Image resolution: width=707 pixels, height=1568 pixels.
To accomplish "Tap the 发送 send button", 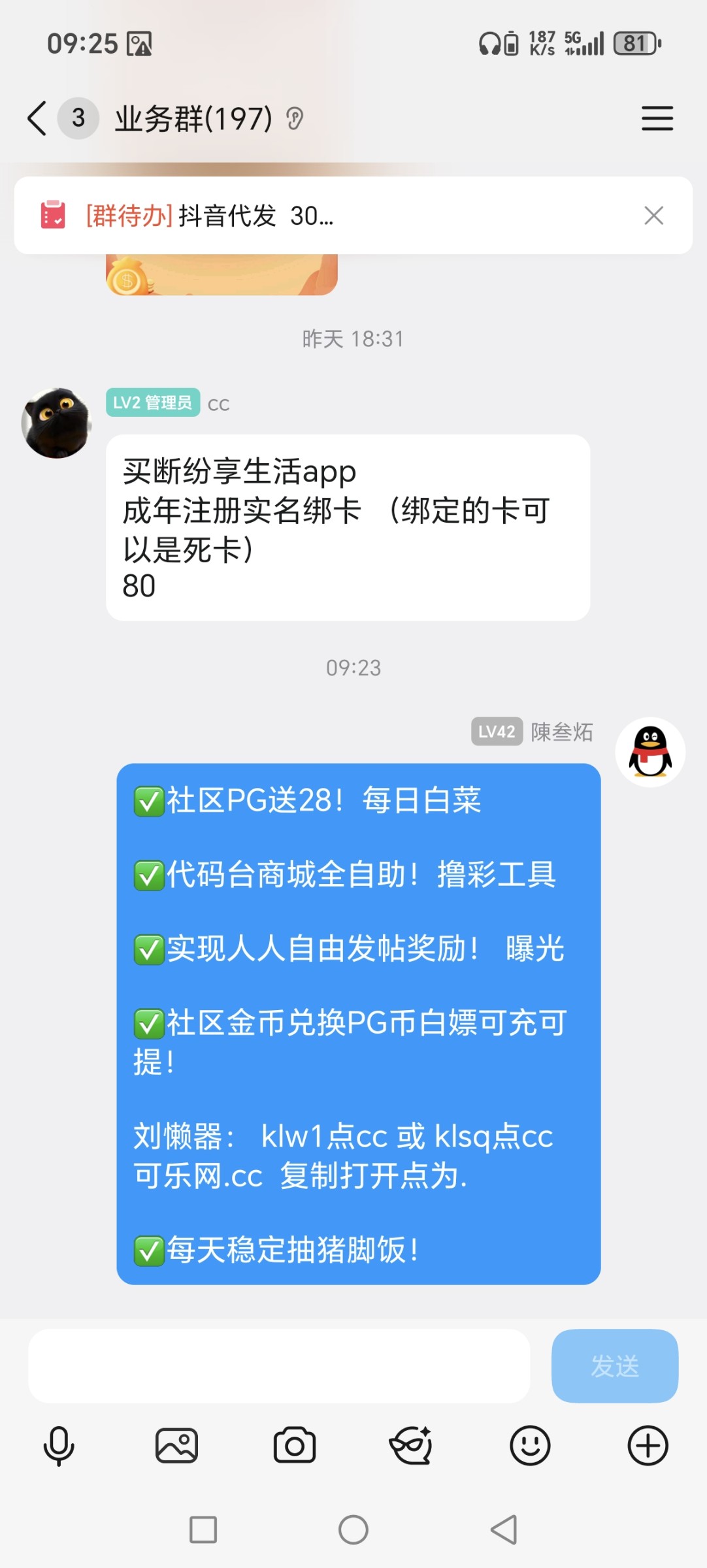I will [614, 1367].
